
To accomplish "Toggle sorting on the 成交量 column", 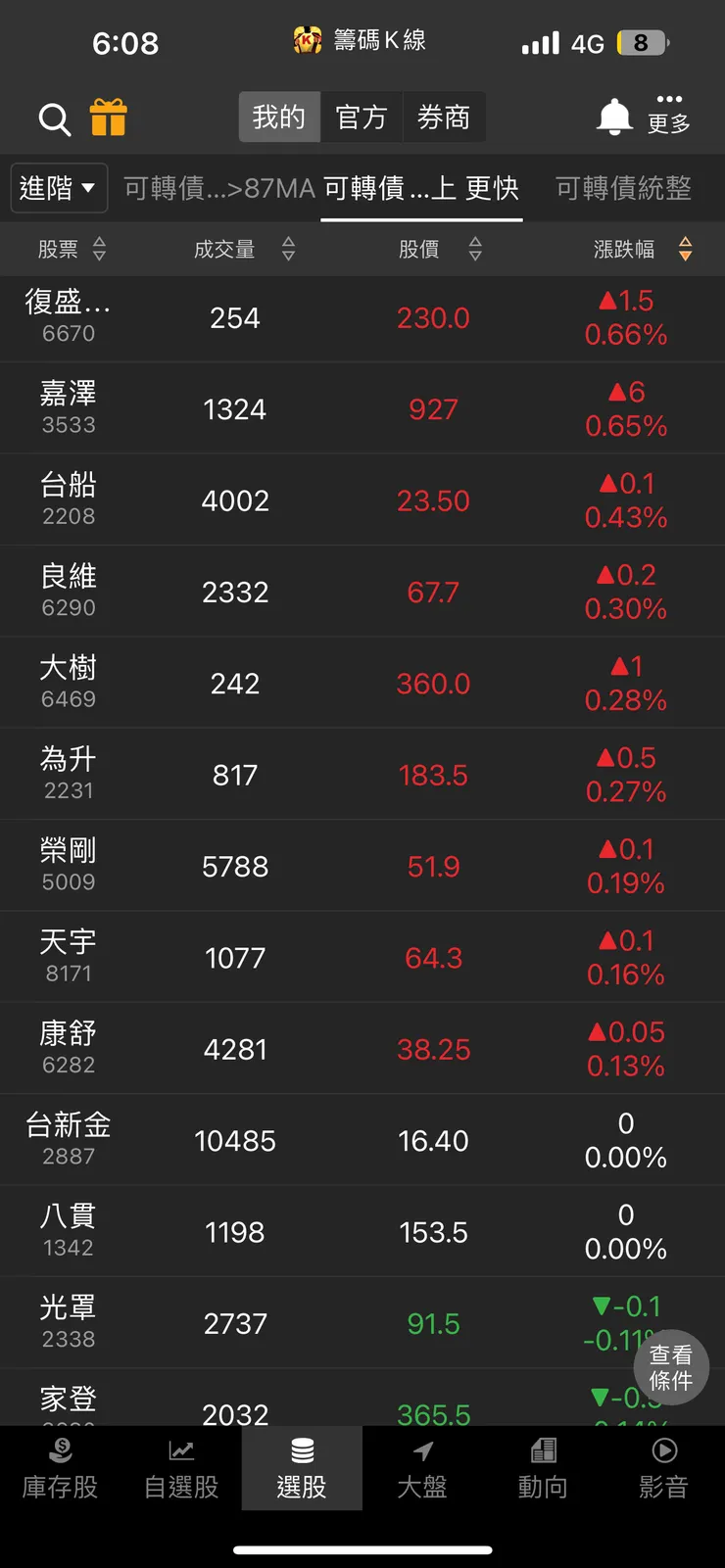I will [x=288, y=249].
